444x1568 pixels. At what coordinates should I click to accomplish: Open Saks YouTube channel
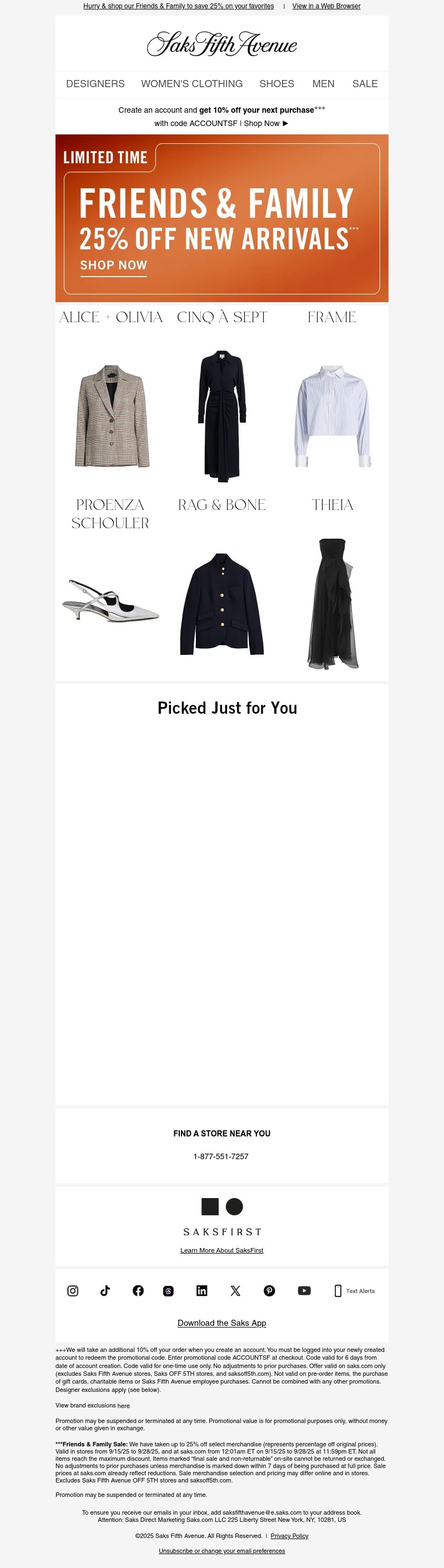[304, 1290]
